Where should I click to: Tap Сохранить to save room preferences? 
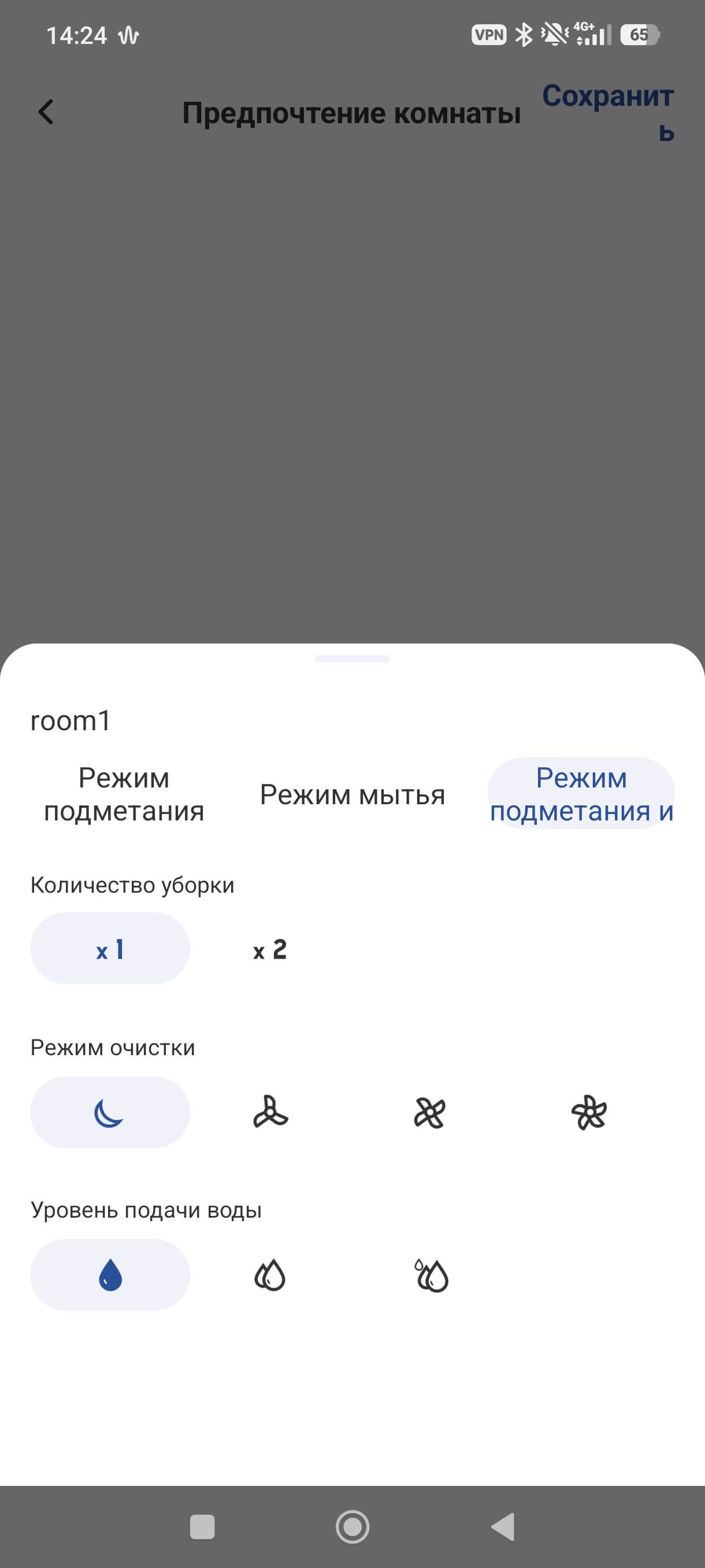pos(608,113)
